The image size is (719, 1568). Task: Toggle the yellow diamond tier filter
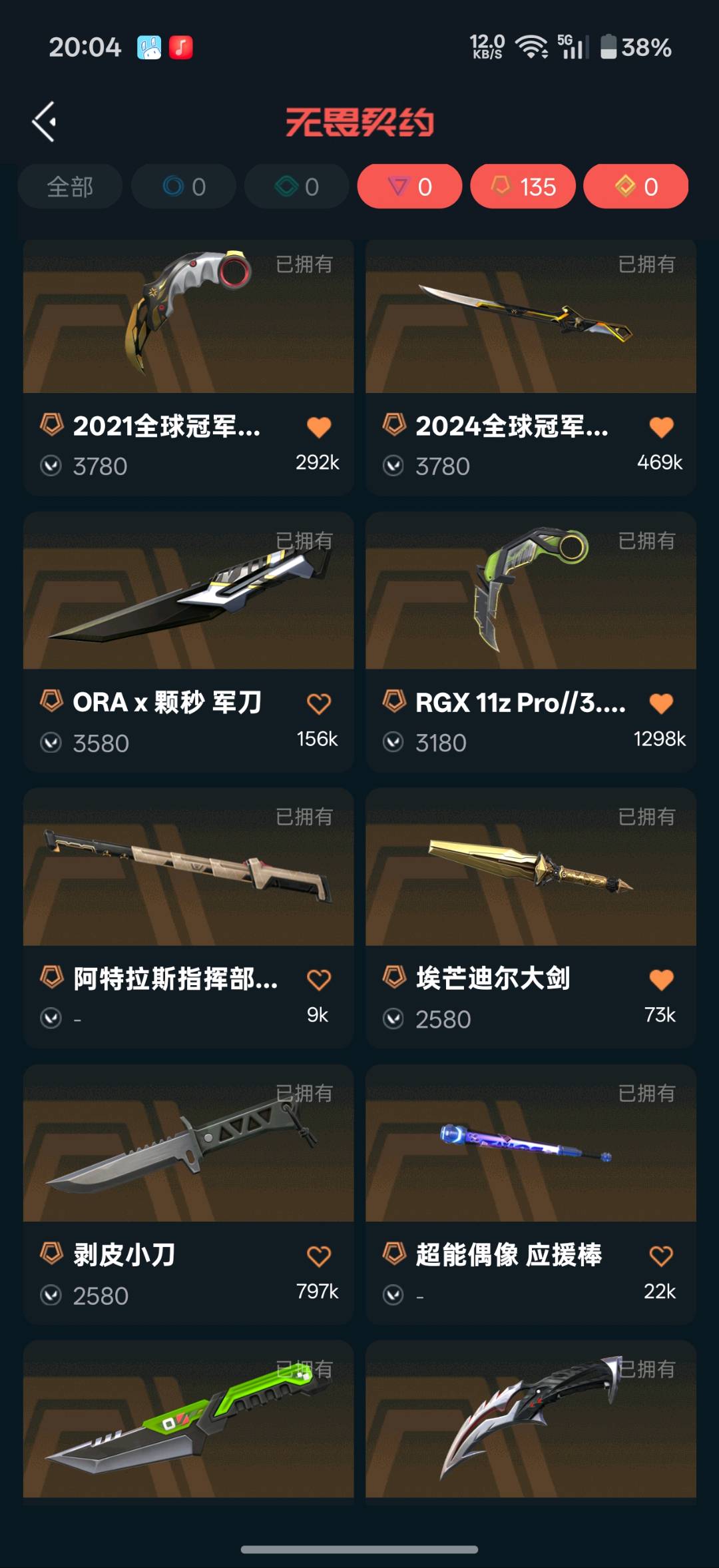point(636,187)
